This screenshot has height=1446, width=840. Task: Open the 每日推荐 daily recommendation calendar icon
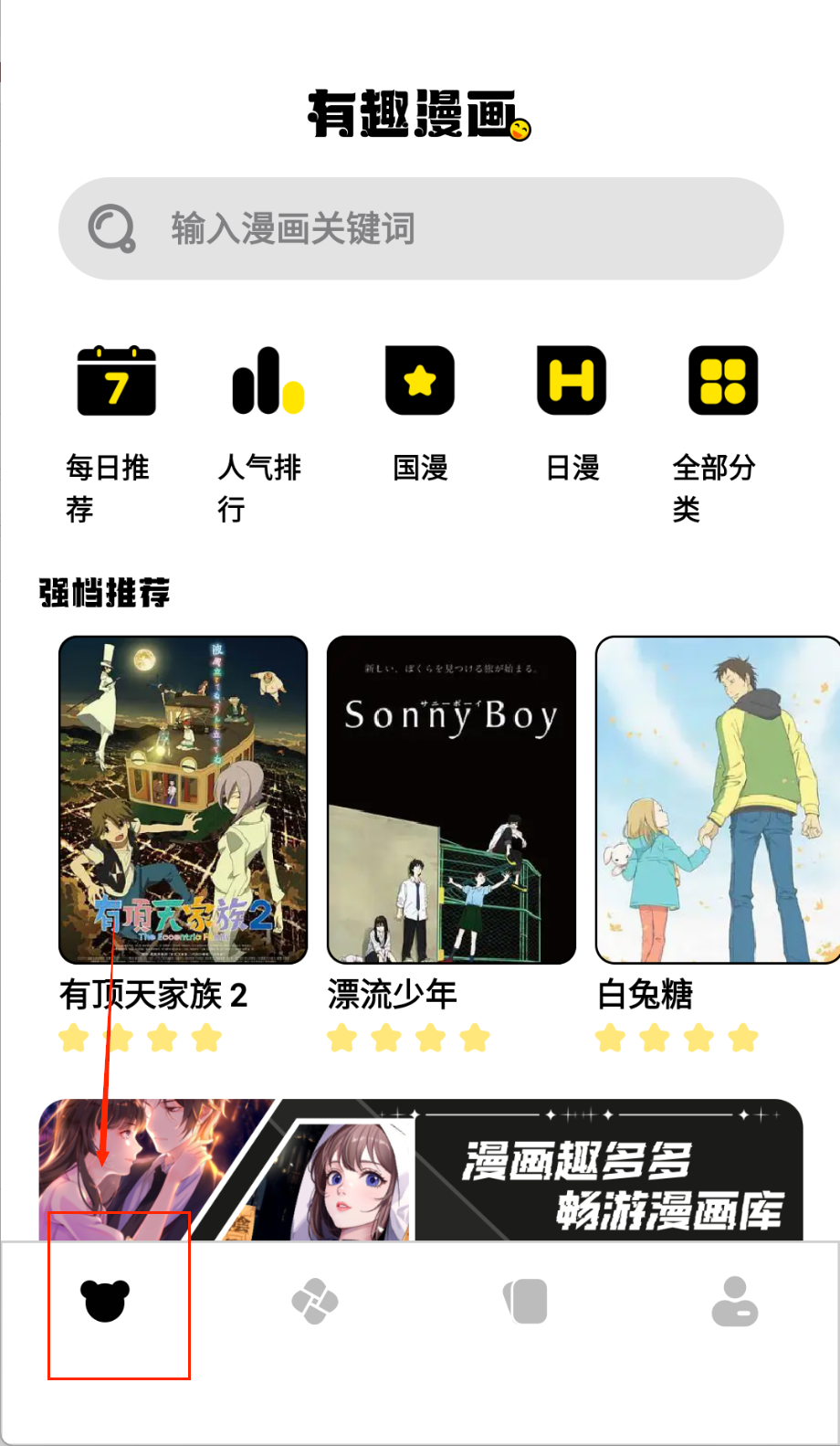(x=116, y=381)
